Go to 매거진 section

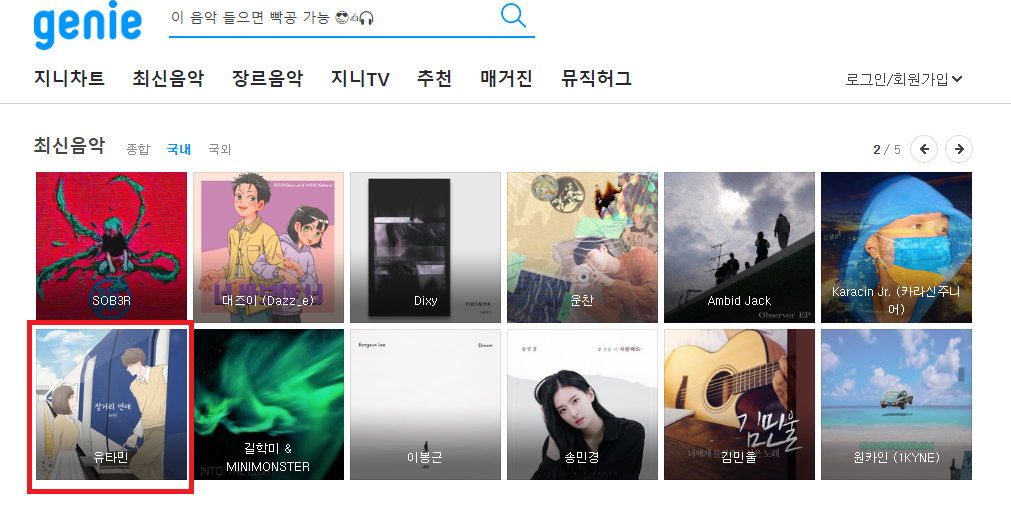(506, 78)
